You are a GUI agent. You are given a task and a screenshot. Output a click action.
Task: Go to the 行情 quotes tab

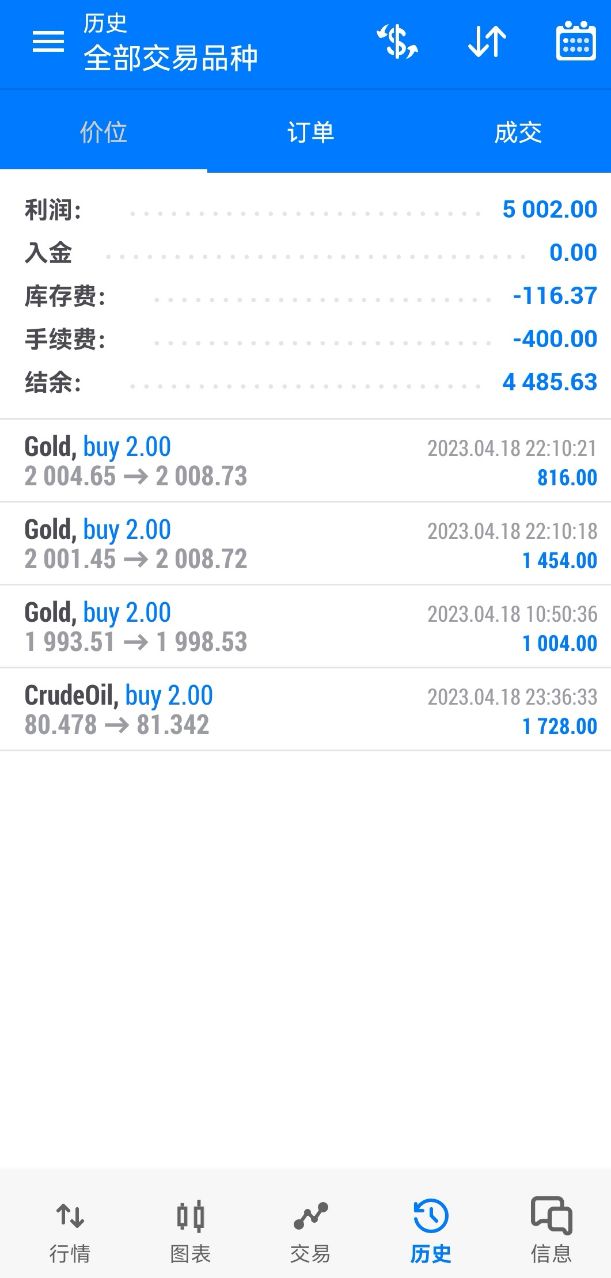69,1230
